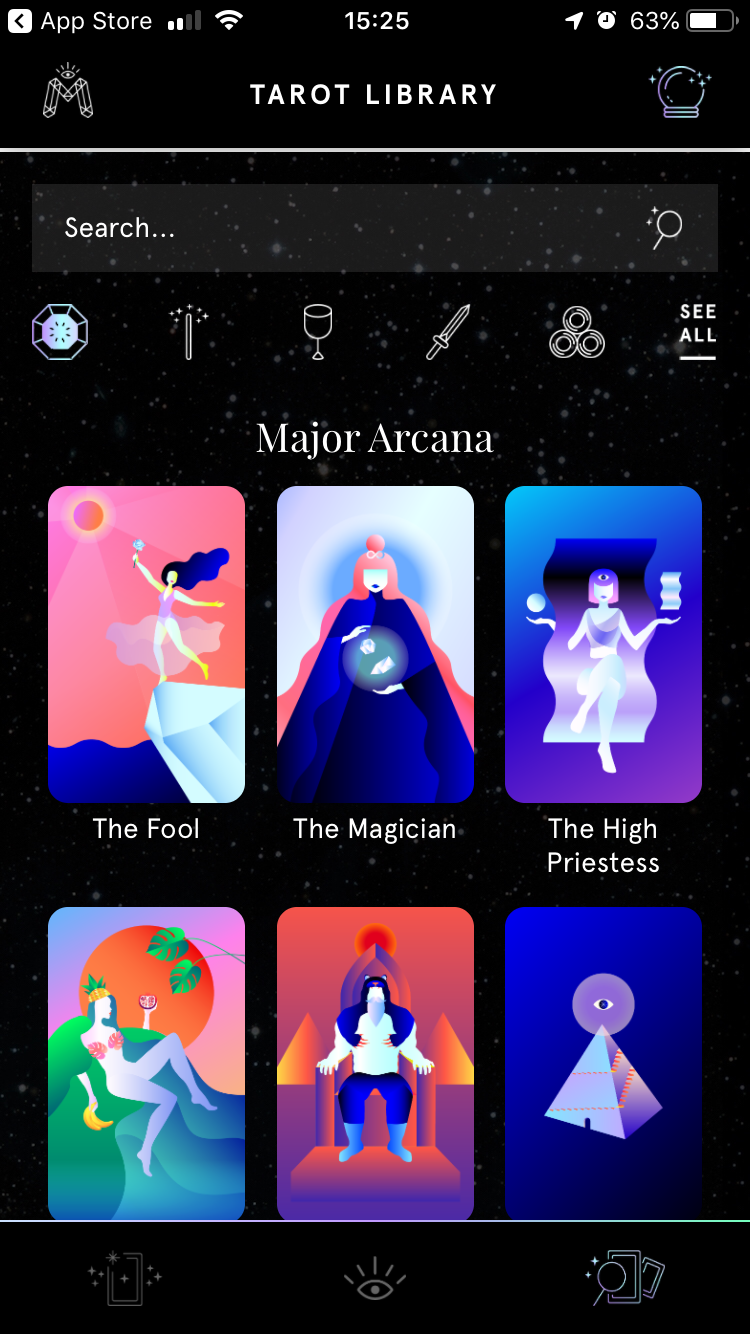
Task: Tap the Search field
Action: (340, 228)
